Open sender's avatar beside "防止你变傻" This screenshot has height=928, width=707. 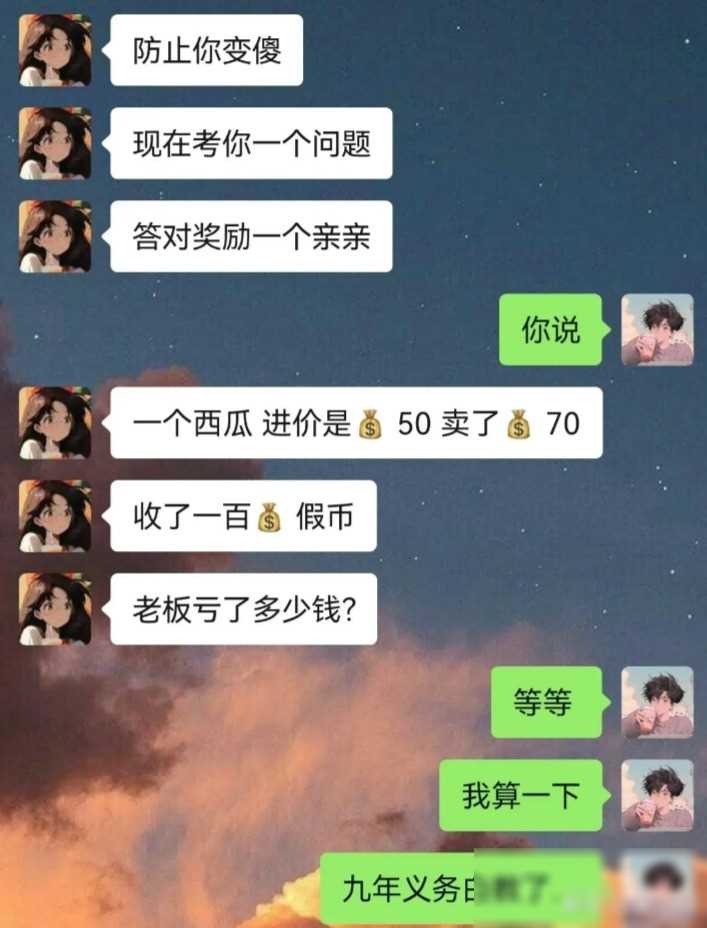55,50
